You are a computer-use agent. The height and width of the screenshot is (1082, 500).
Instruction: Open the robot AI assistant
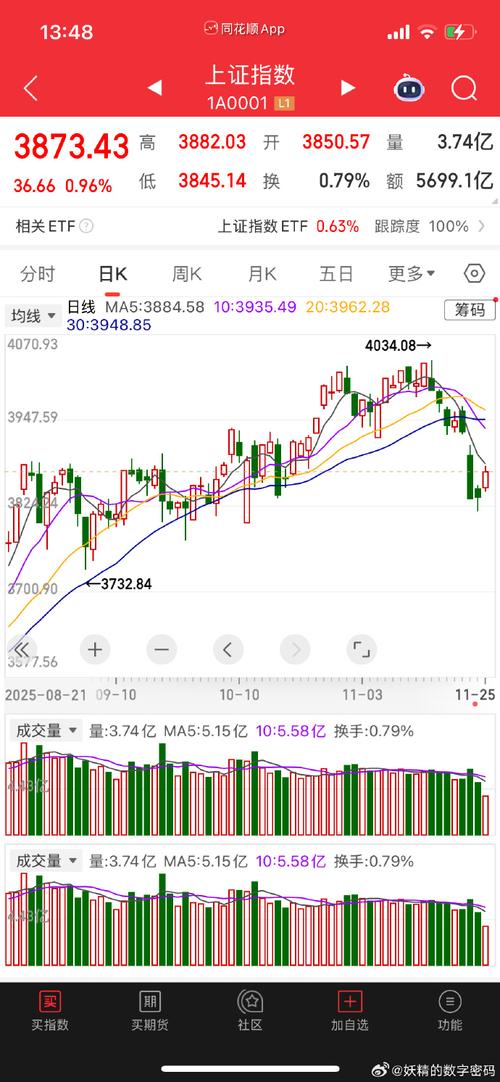[x=409, y=88]
